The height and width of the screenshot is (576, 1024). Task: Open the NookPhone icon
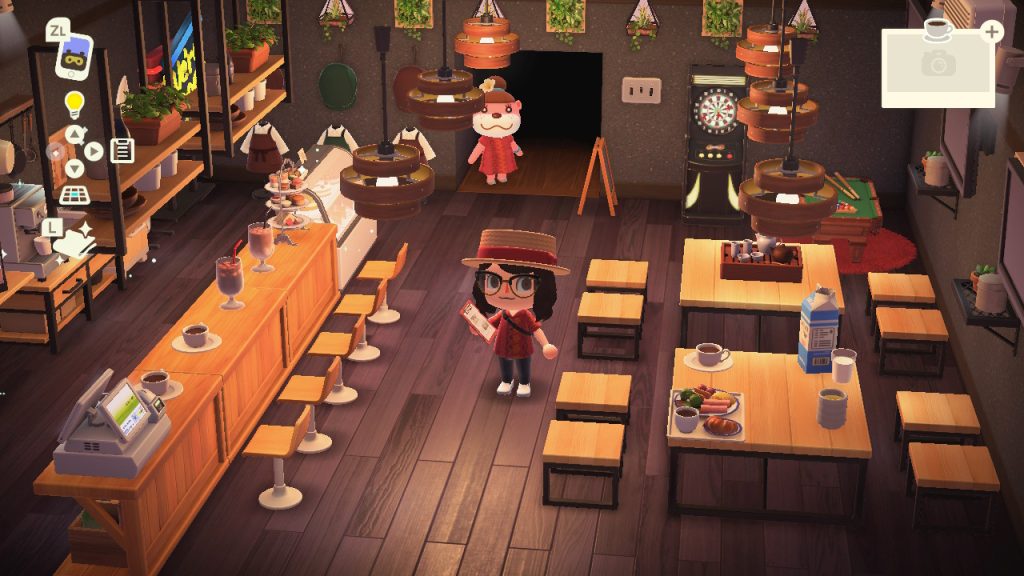coord(73,58)
